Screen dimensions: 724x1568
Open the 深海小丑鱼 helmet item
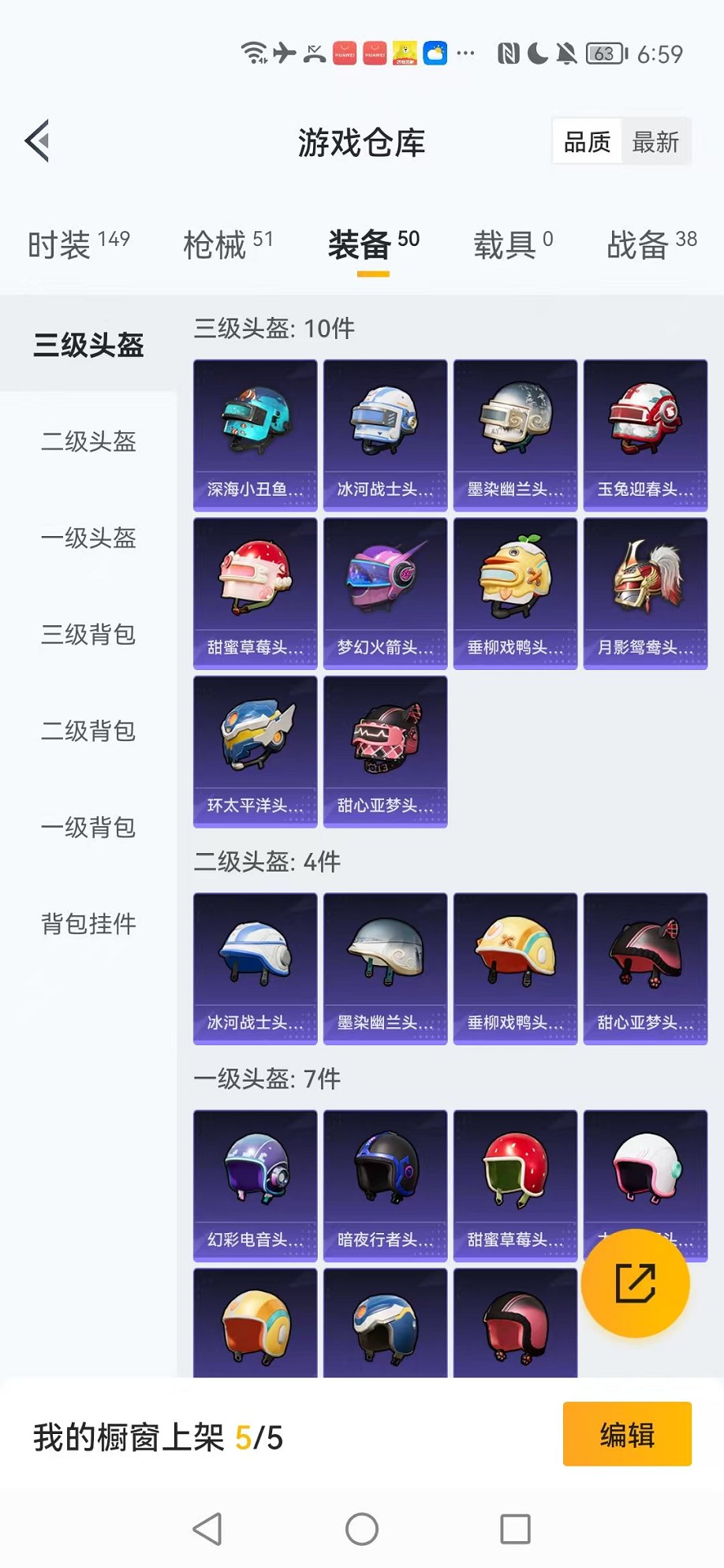(256, 435)
